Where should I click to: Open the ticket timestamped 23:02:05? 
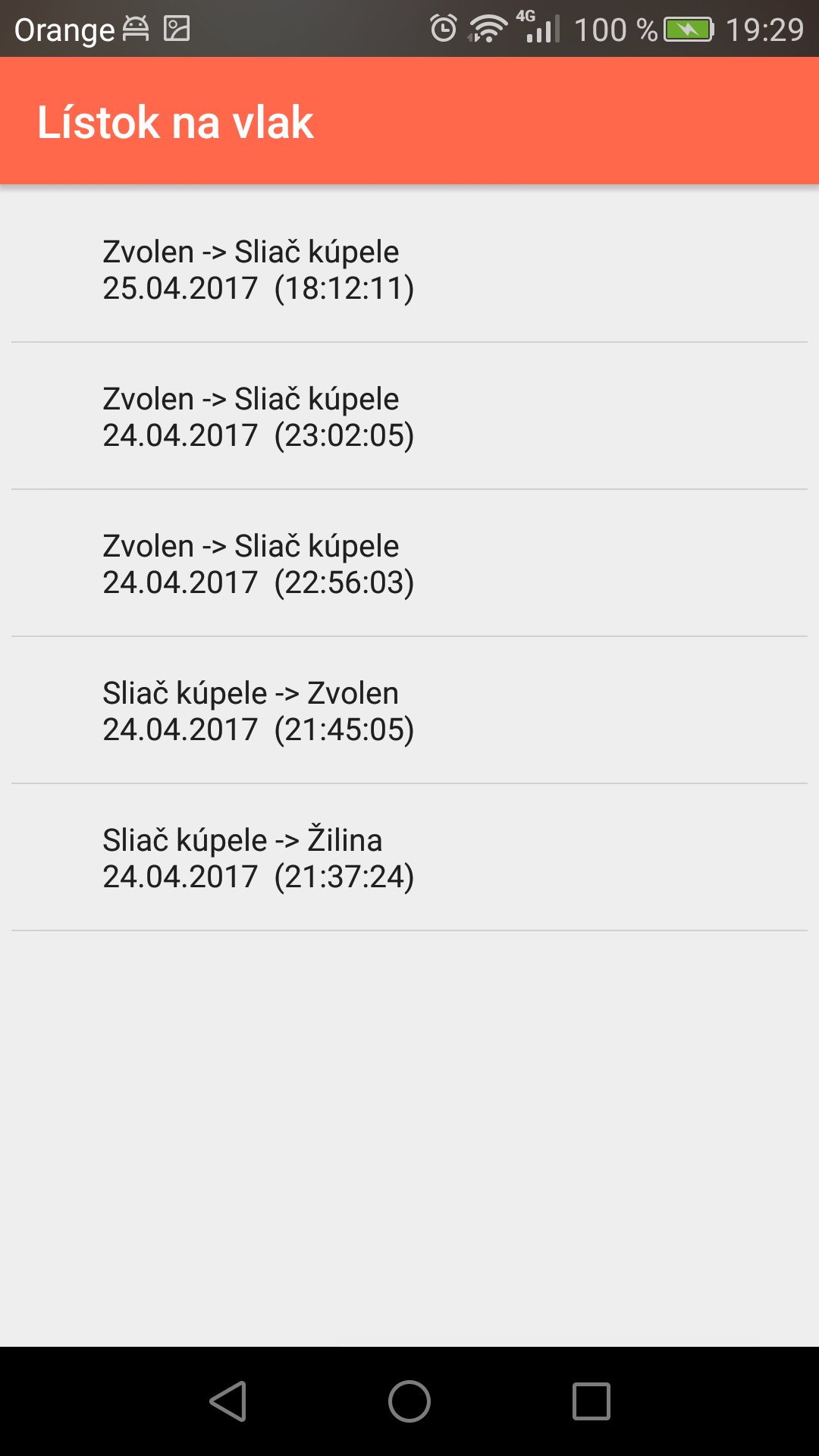258,417
